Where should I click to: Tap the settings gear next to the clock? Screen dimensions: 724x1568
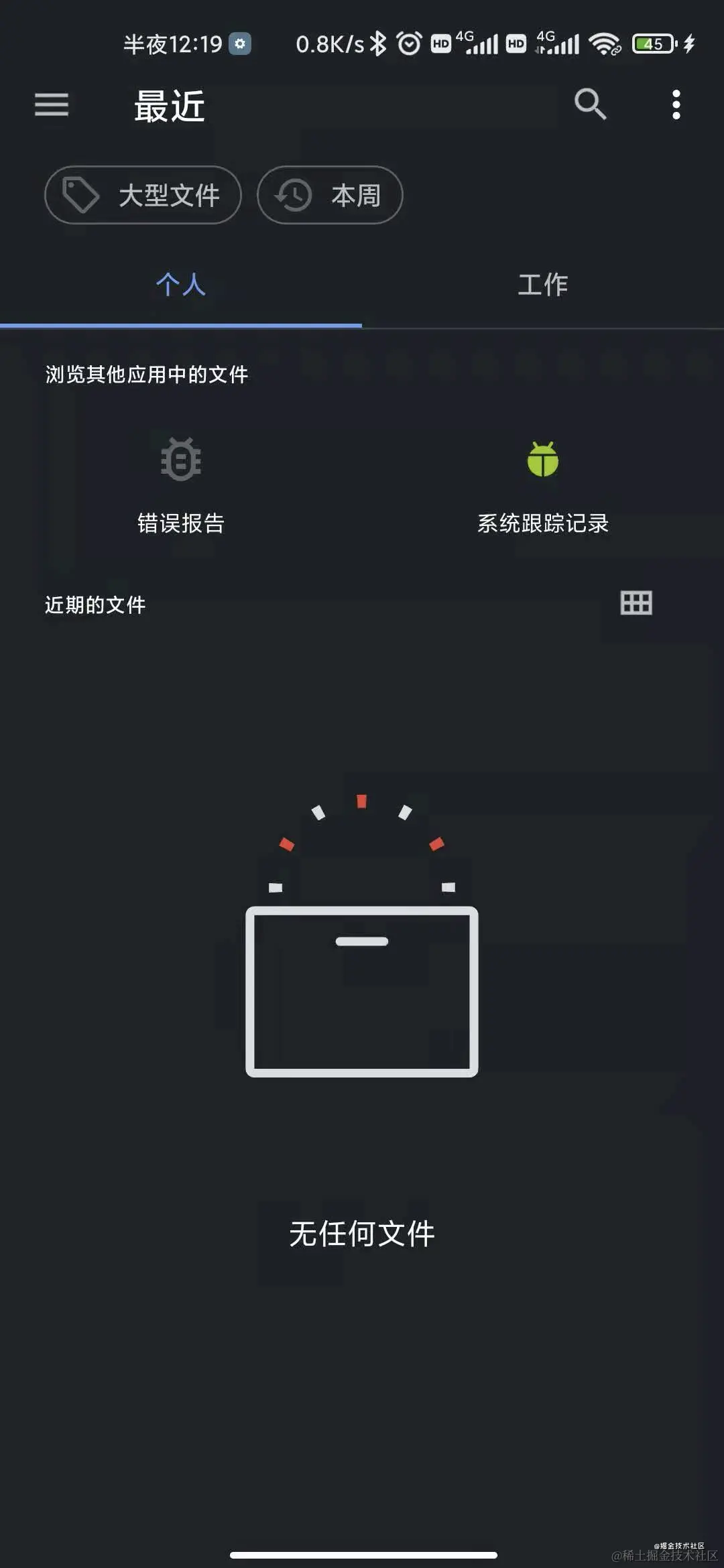[x=238, y=42]
